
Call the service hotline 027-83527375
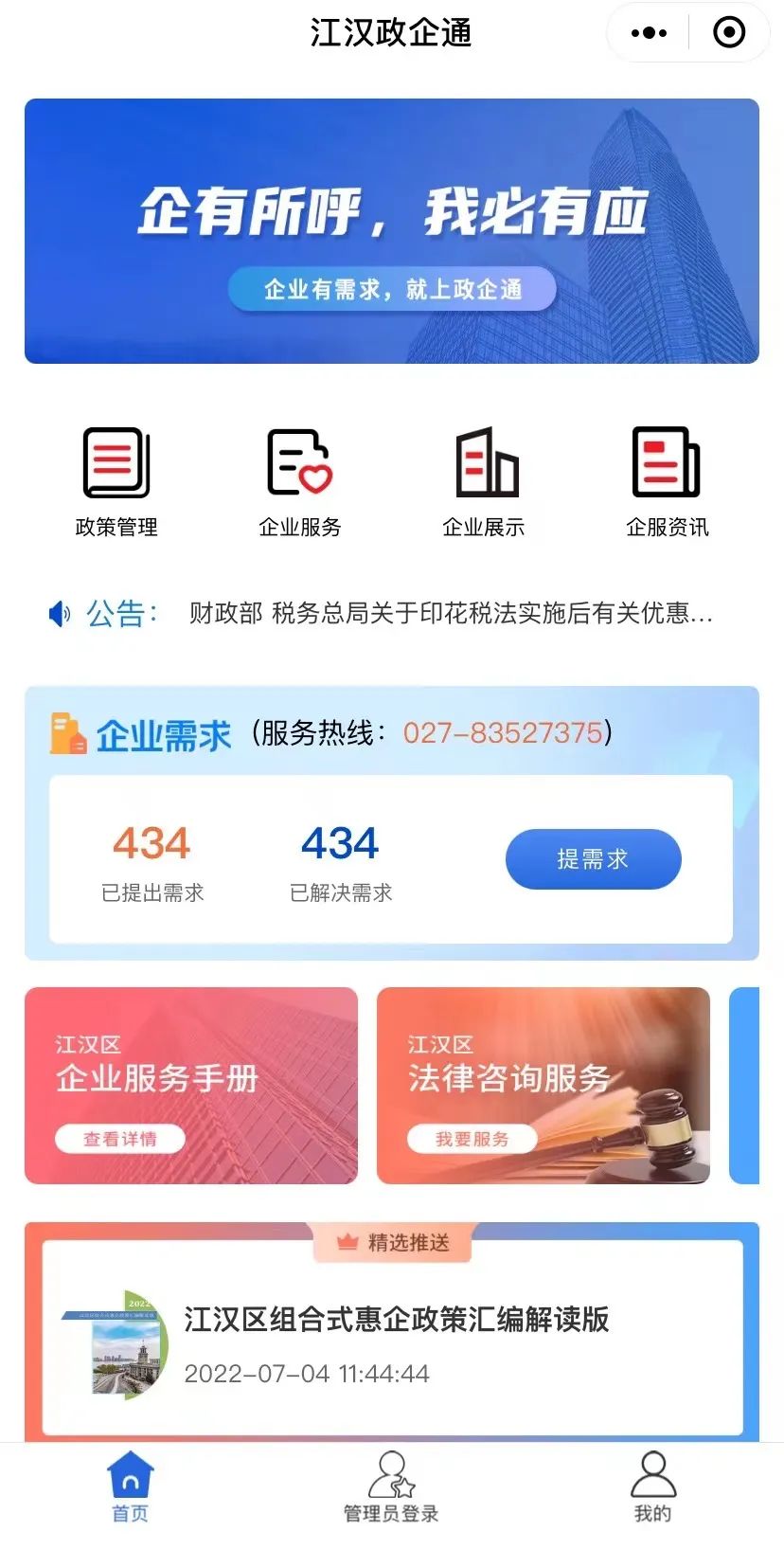(503, 733)
